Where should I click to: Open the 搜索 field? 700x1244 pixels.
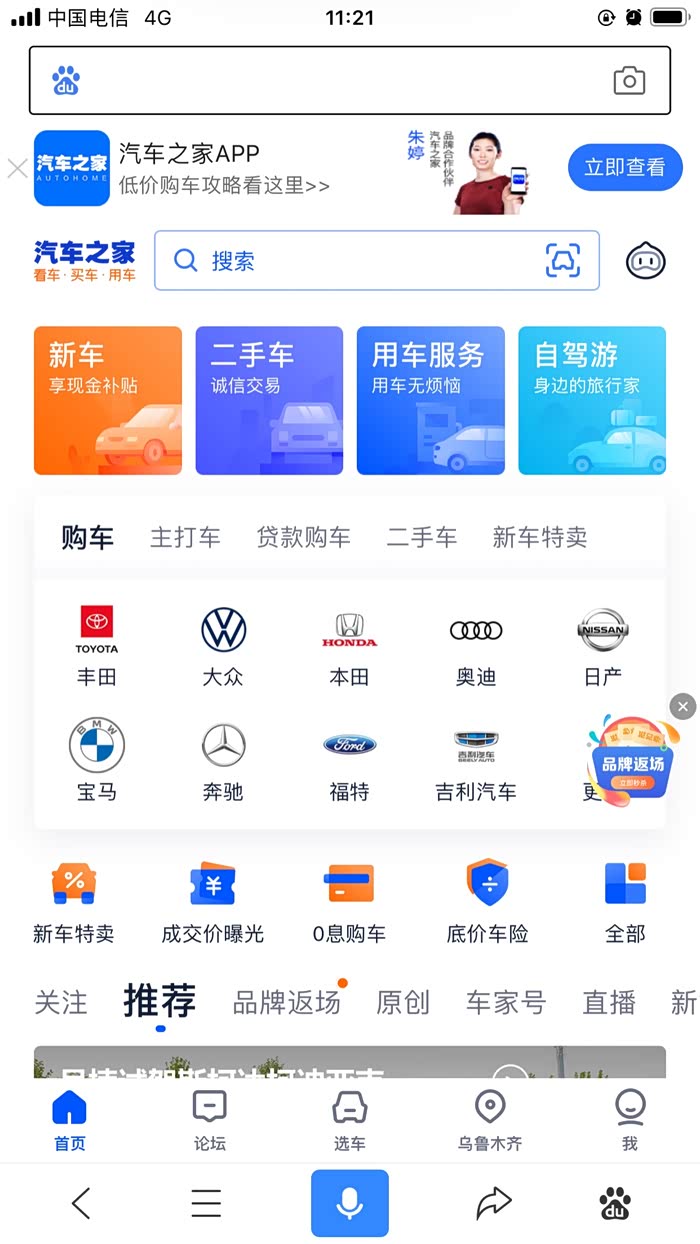[x=360, y=261]
